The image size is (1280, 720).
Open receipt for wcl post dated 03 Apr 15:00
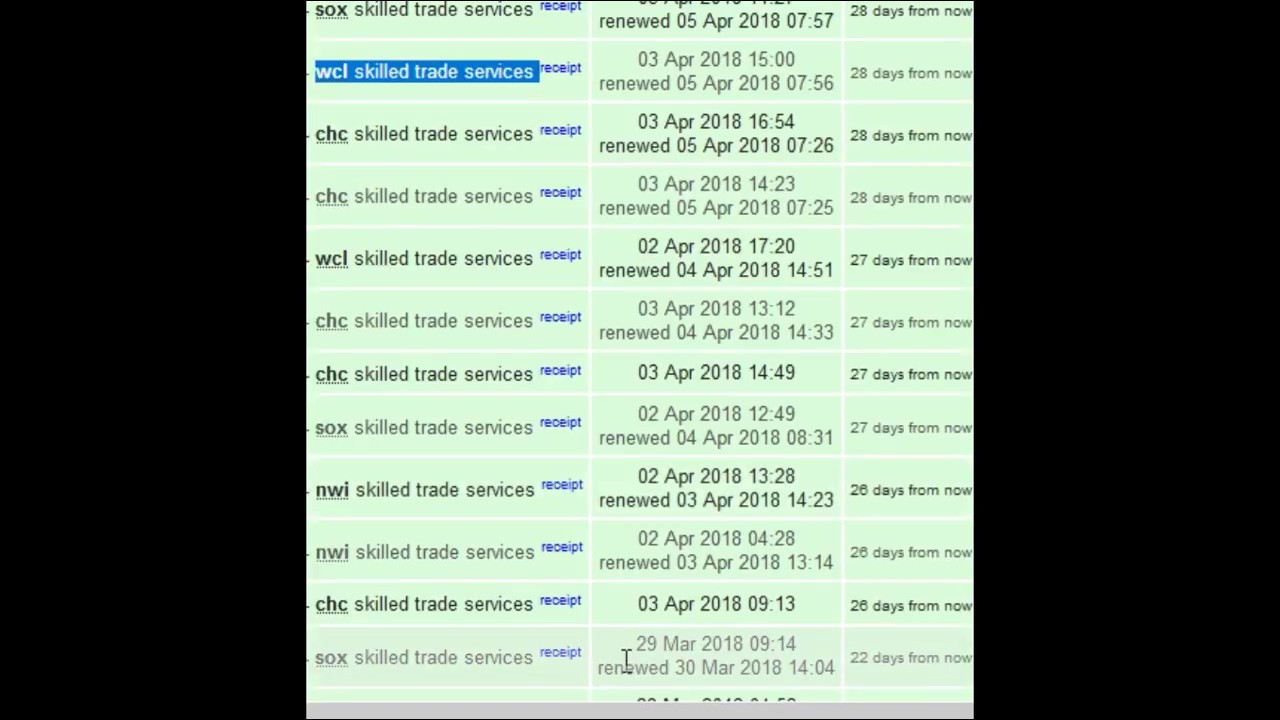click(560, 68)
